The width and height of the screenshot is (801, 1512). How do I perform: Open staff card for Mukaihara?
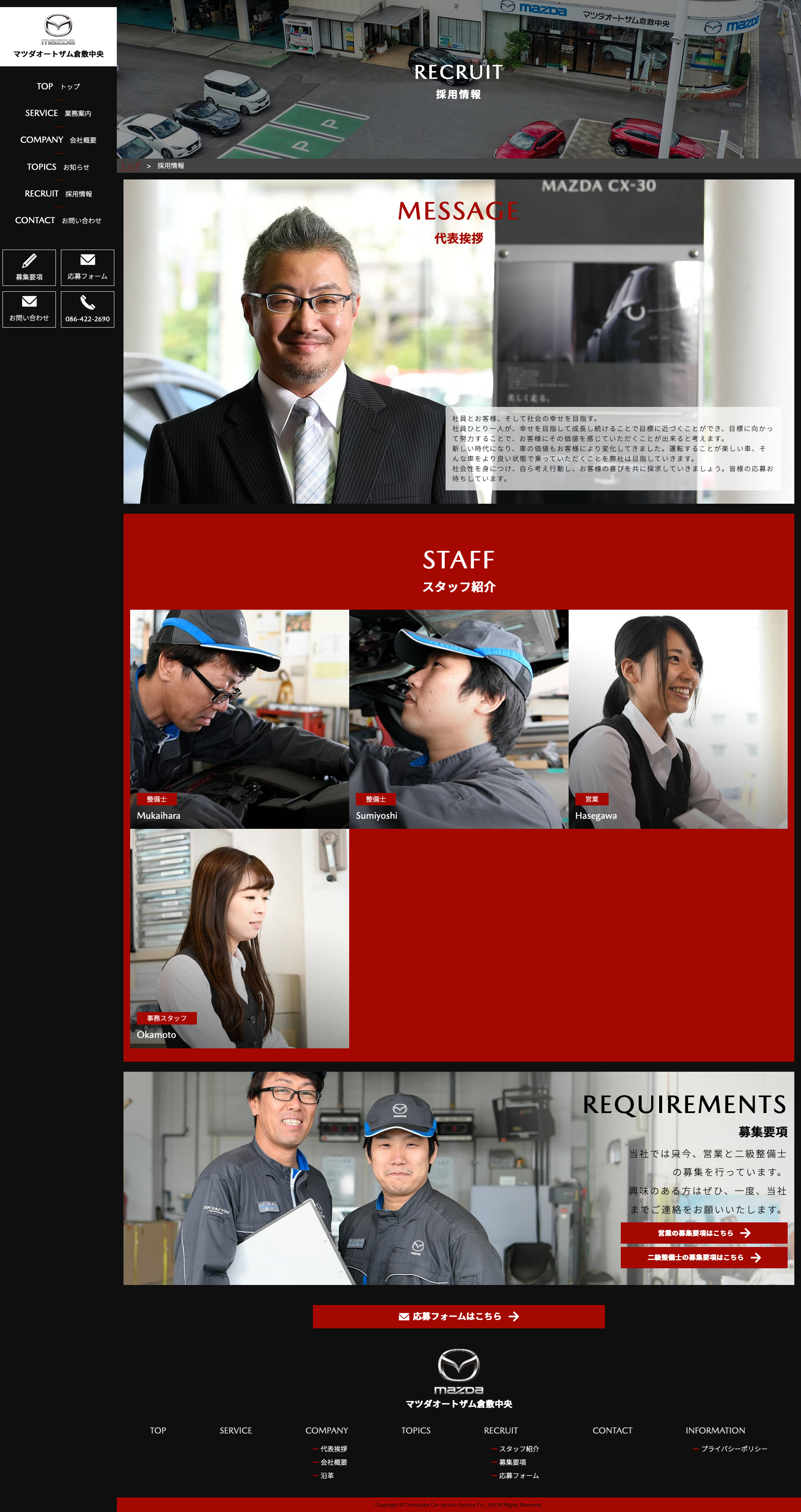click(239, 719)
